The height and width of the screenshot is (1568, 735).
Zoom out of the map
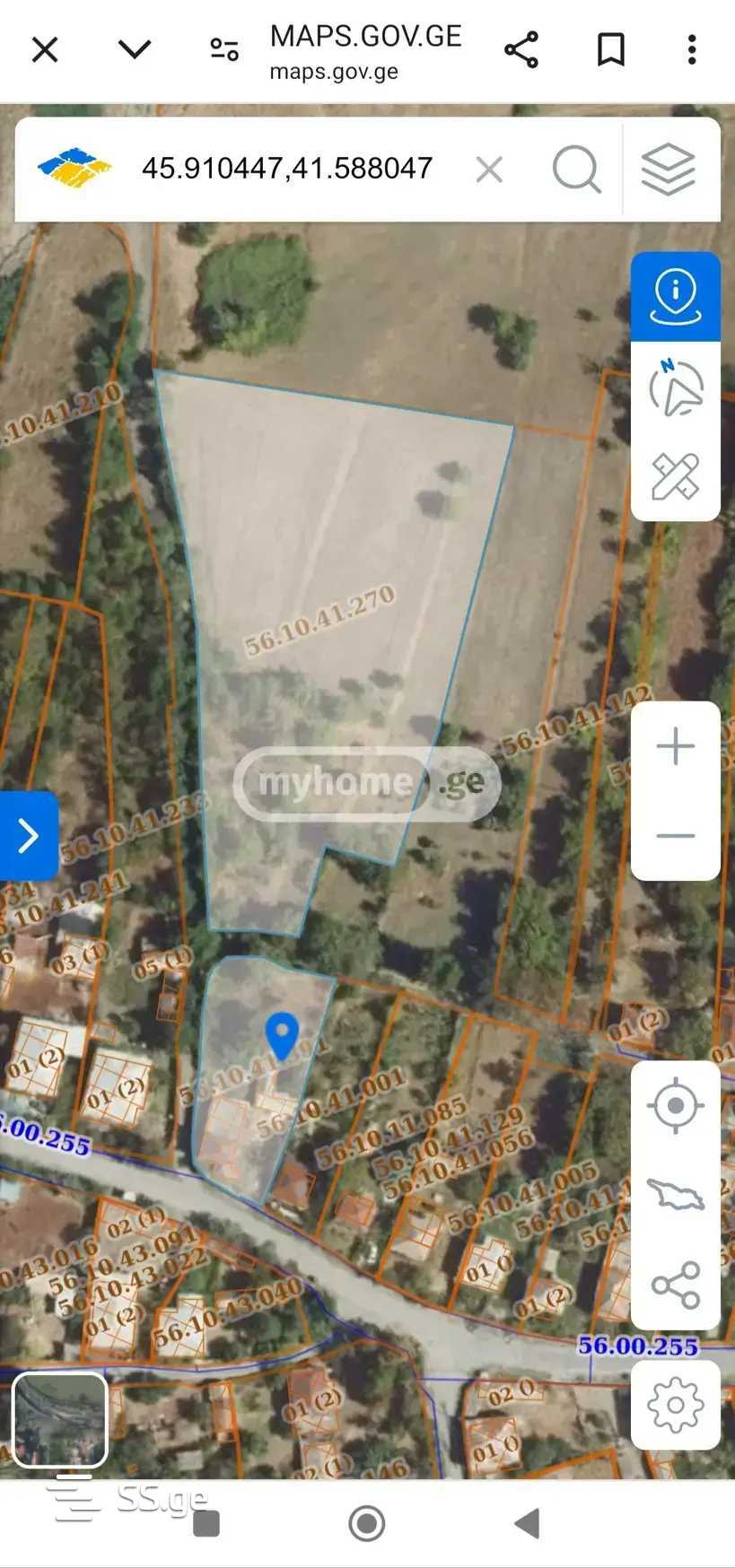coord(676,836)
